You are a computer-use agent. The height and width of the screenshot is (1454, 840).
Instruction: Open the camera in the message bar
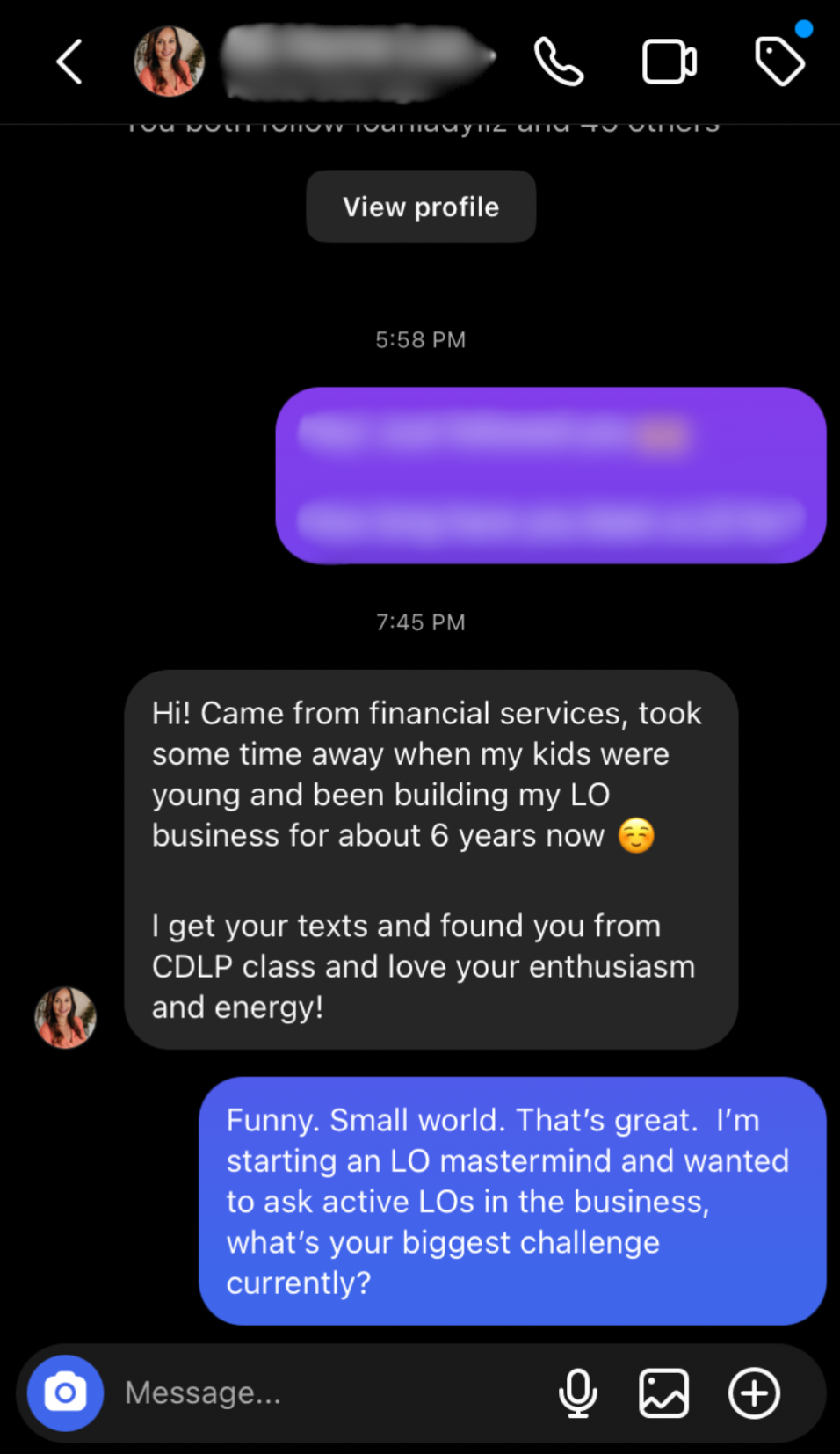65,1392
